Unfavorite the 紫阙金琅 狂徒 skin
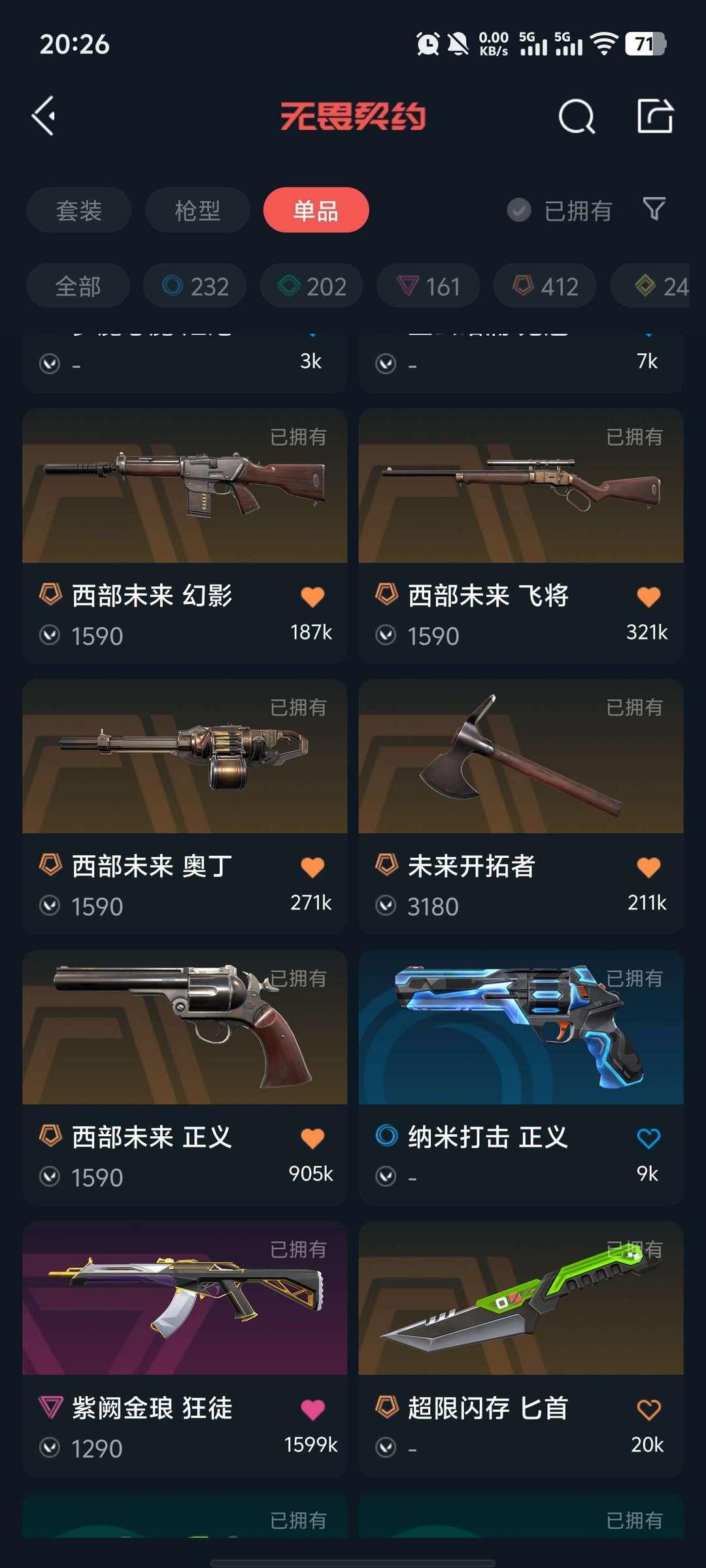Screen dimensions: 706x1568 312,1409
